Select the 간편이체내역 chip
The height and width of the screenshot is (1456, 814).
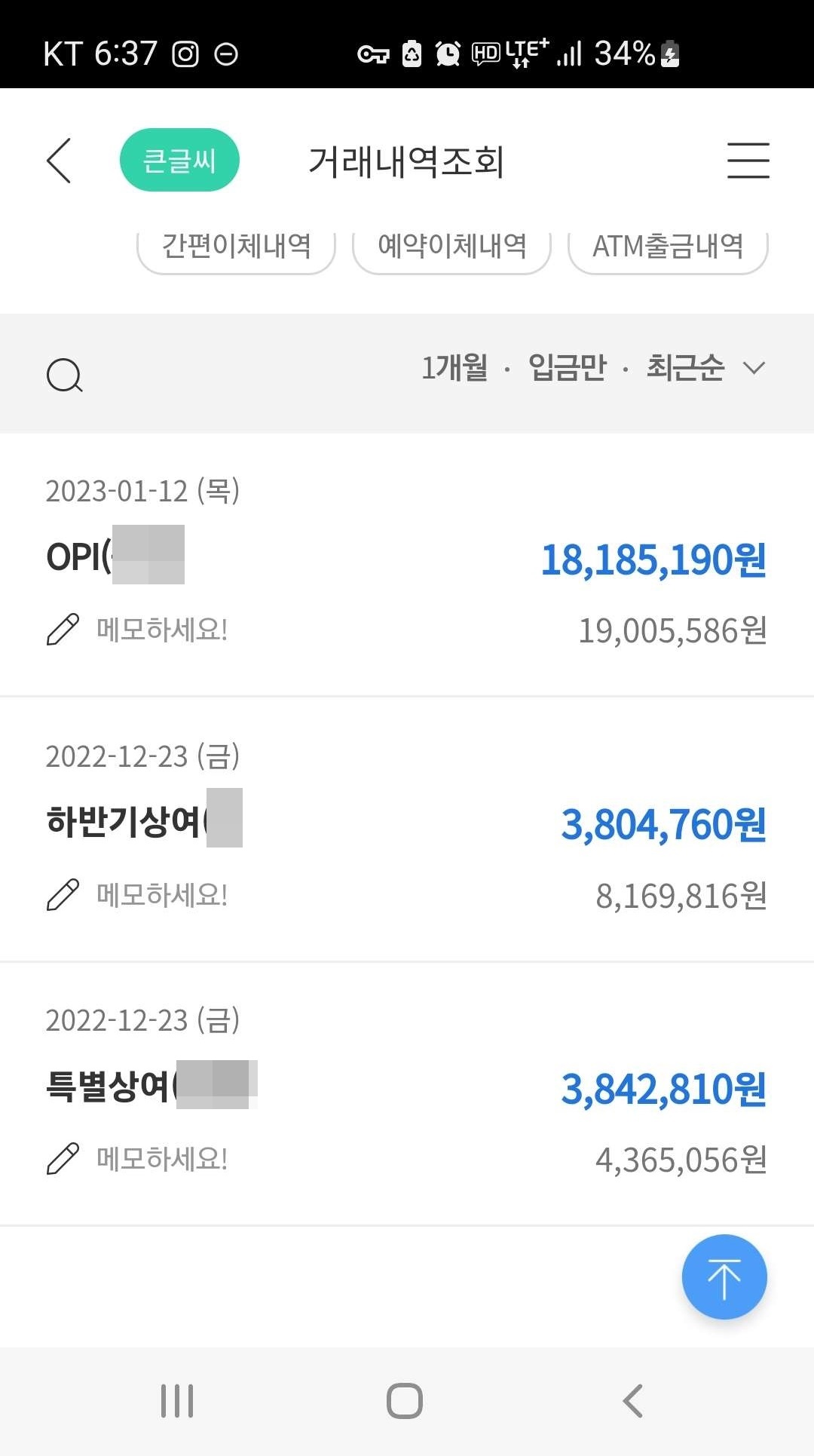[236, 247]
